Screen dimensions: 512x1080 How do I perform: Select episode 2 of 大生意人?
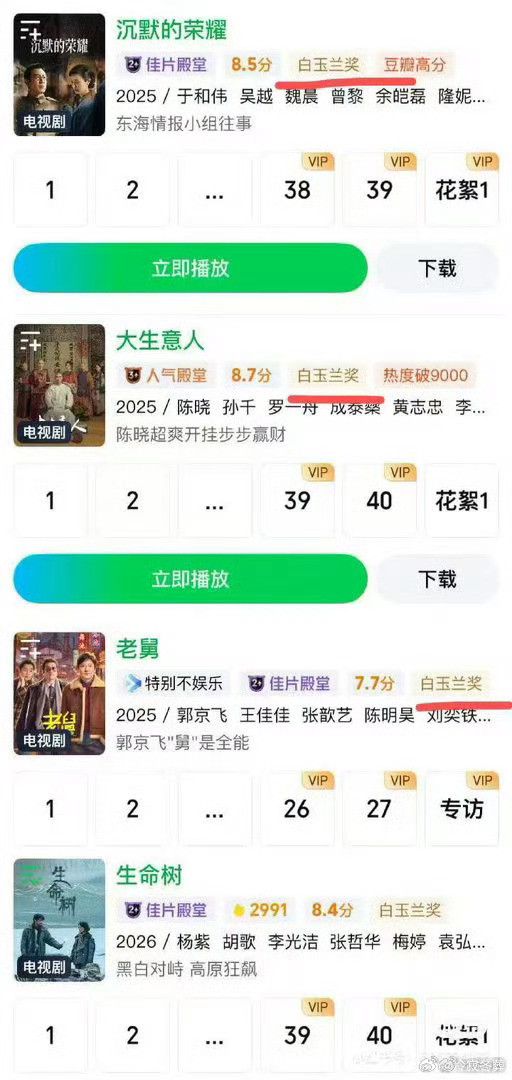pos(132,501)
